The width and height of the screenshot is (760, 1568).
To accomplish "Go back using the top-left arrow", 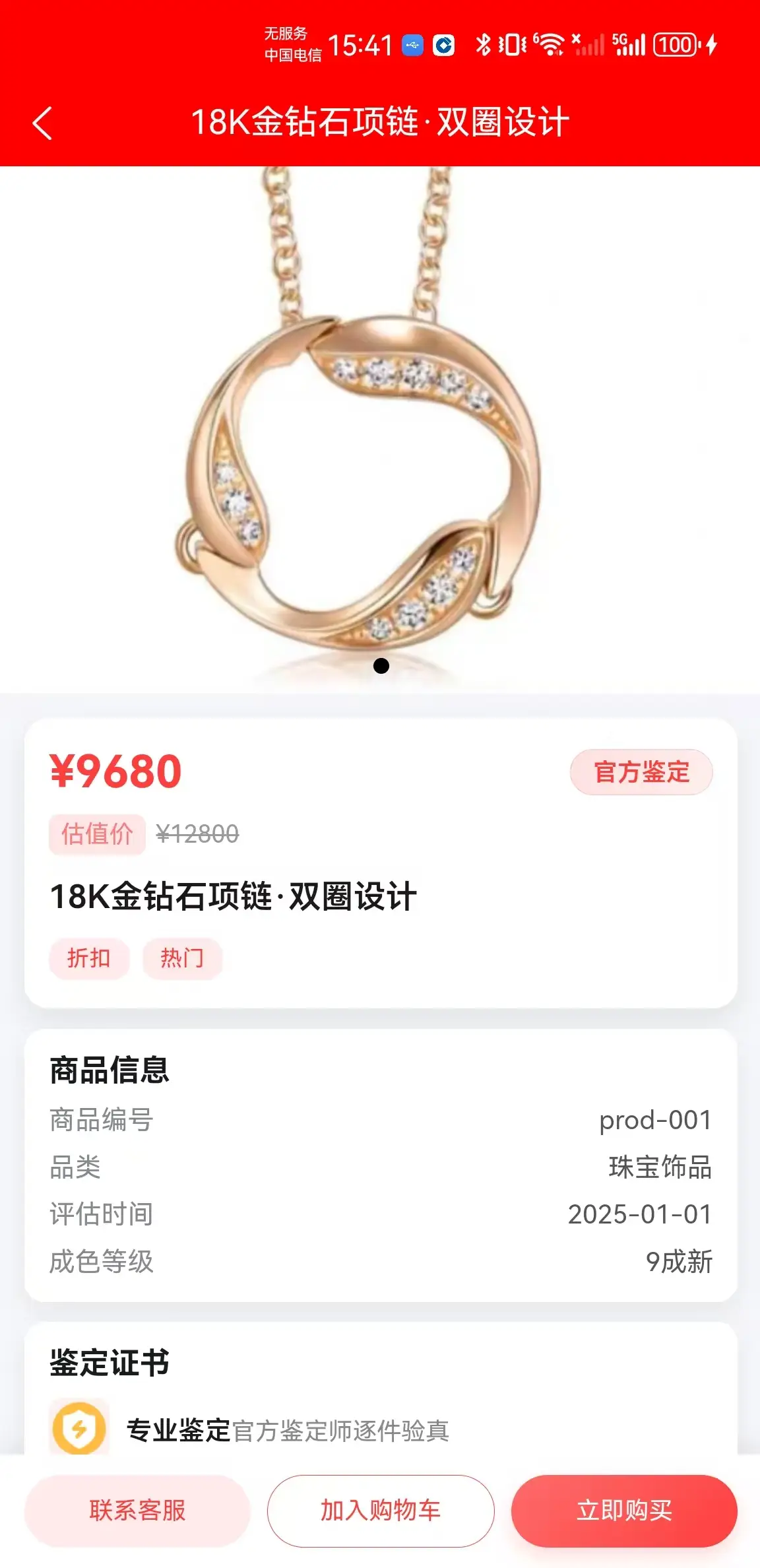I will point(42,123).
